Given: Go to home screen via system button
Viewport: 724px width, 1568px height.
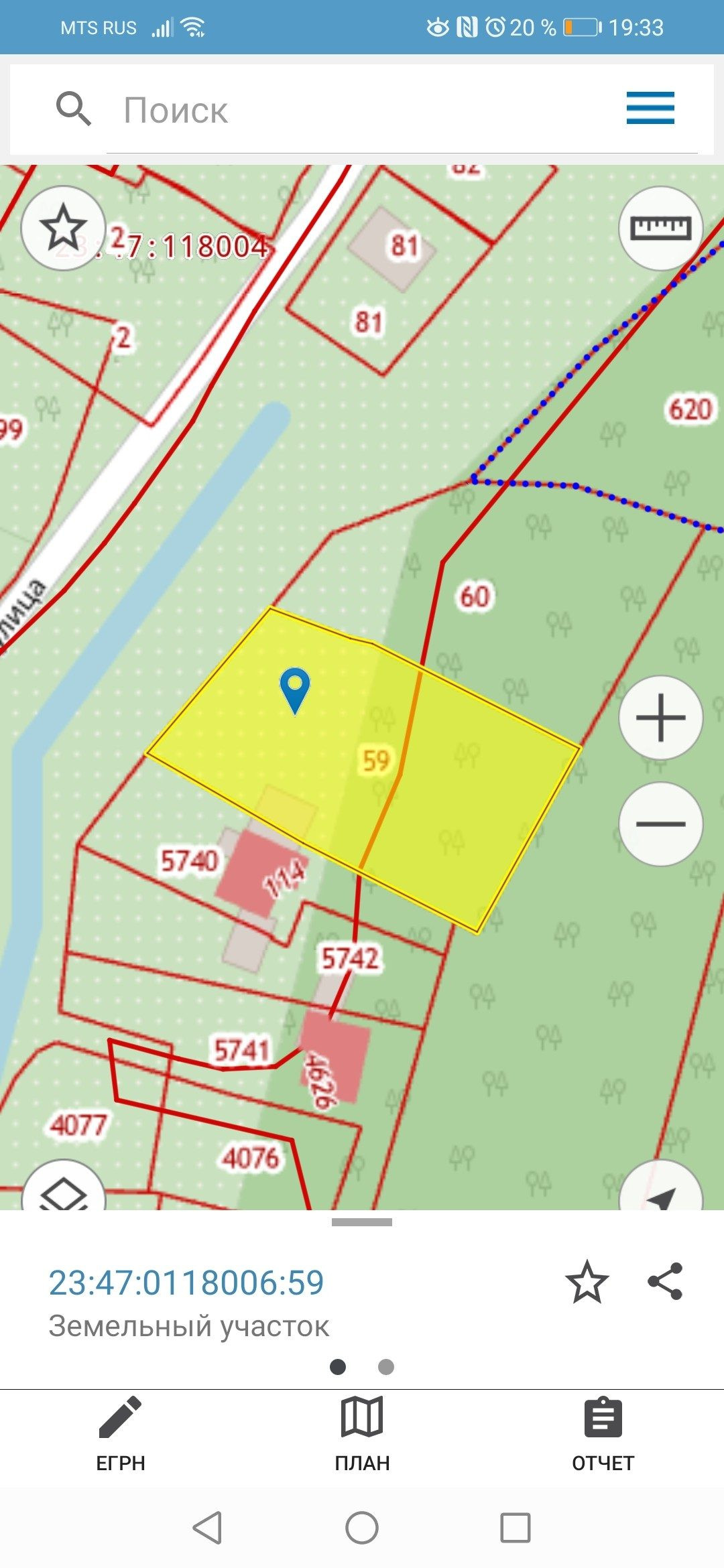Looking at the screenshot, I should [x=362, y=1528].
